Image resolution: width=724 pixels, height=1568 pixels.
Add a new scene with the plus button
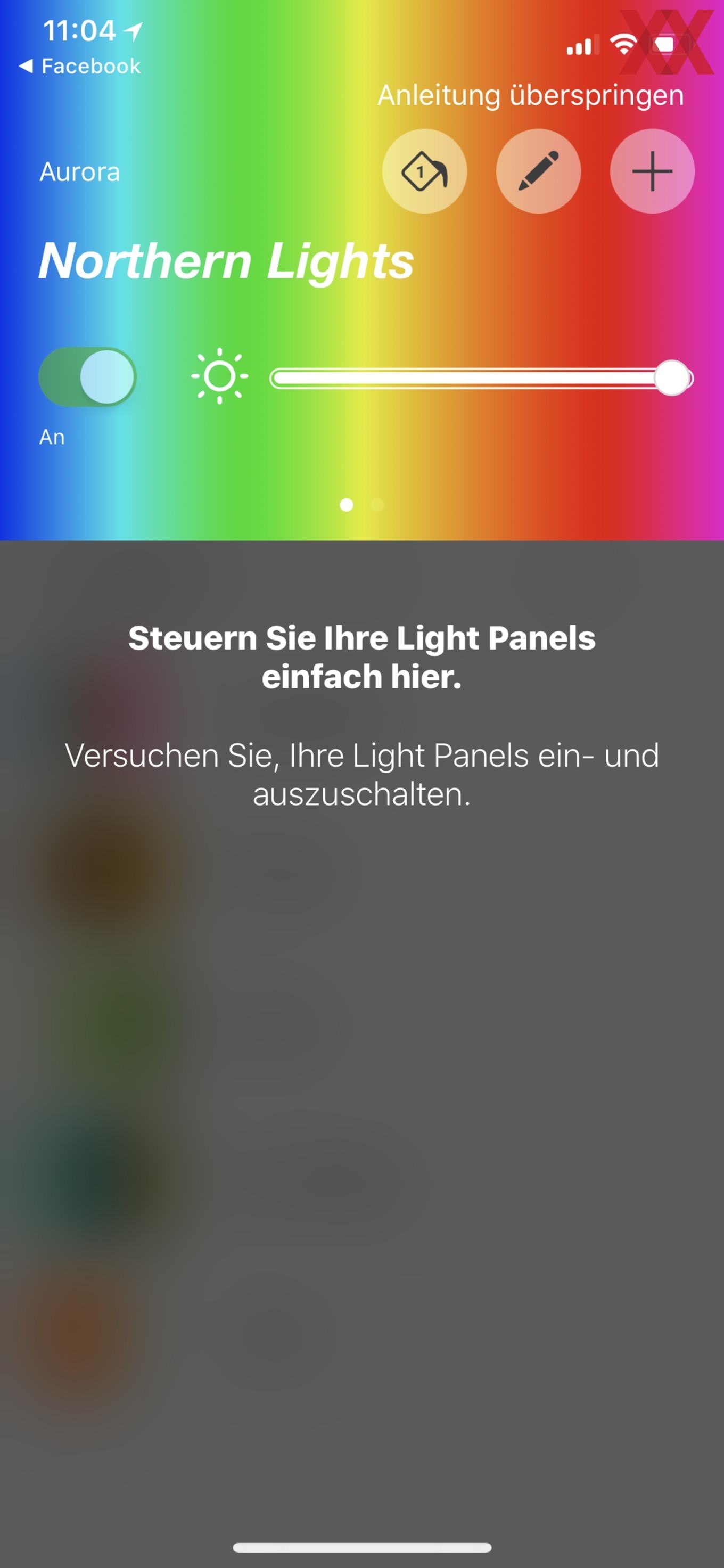click(652, 171)
